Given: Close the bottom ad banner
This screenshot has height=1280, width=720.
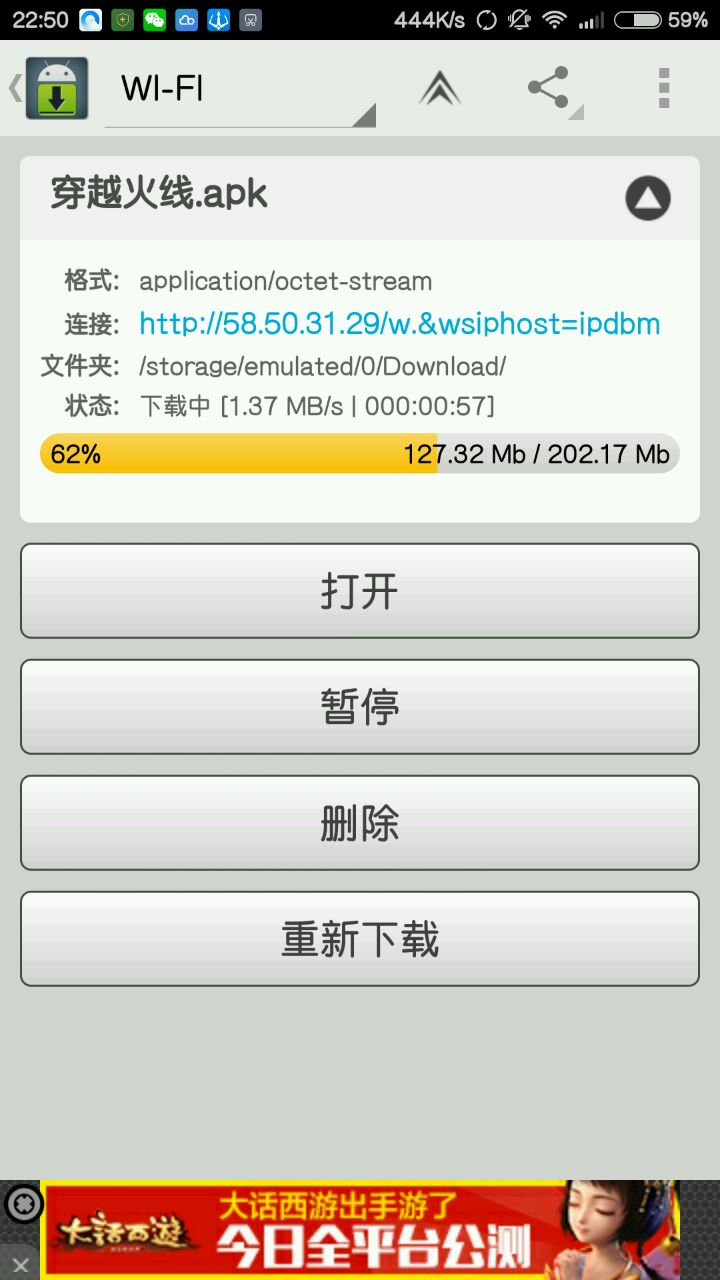Looking at the screenshot, I should [20, 1264].
